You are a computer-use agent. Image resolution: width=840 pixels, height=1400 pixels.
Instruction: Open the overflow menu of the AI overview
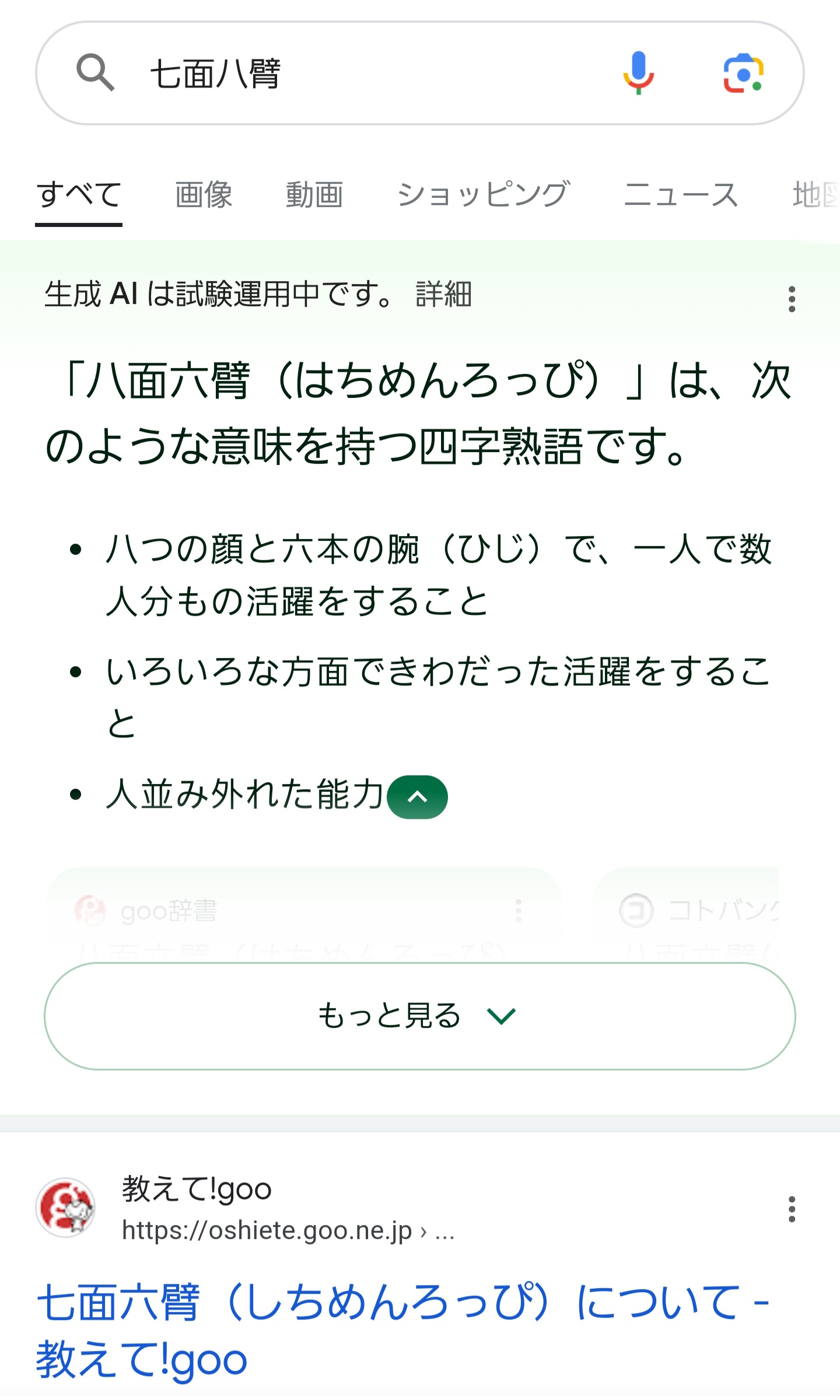[x=792, y=299]
